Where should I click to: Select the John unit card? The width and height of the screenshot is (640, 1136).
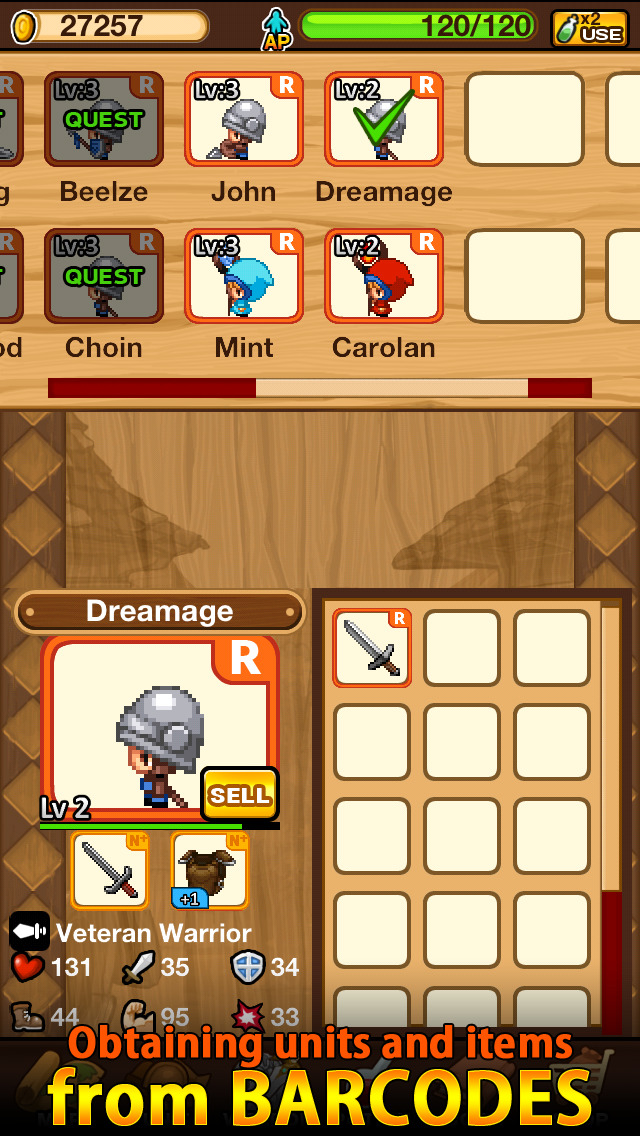[x=243, y=120]
